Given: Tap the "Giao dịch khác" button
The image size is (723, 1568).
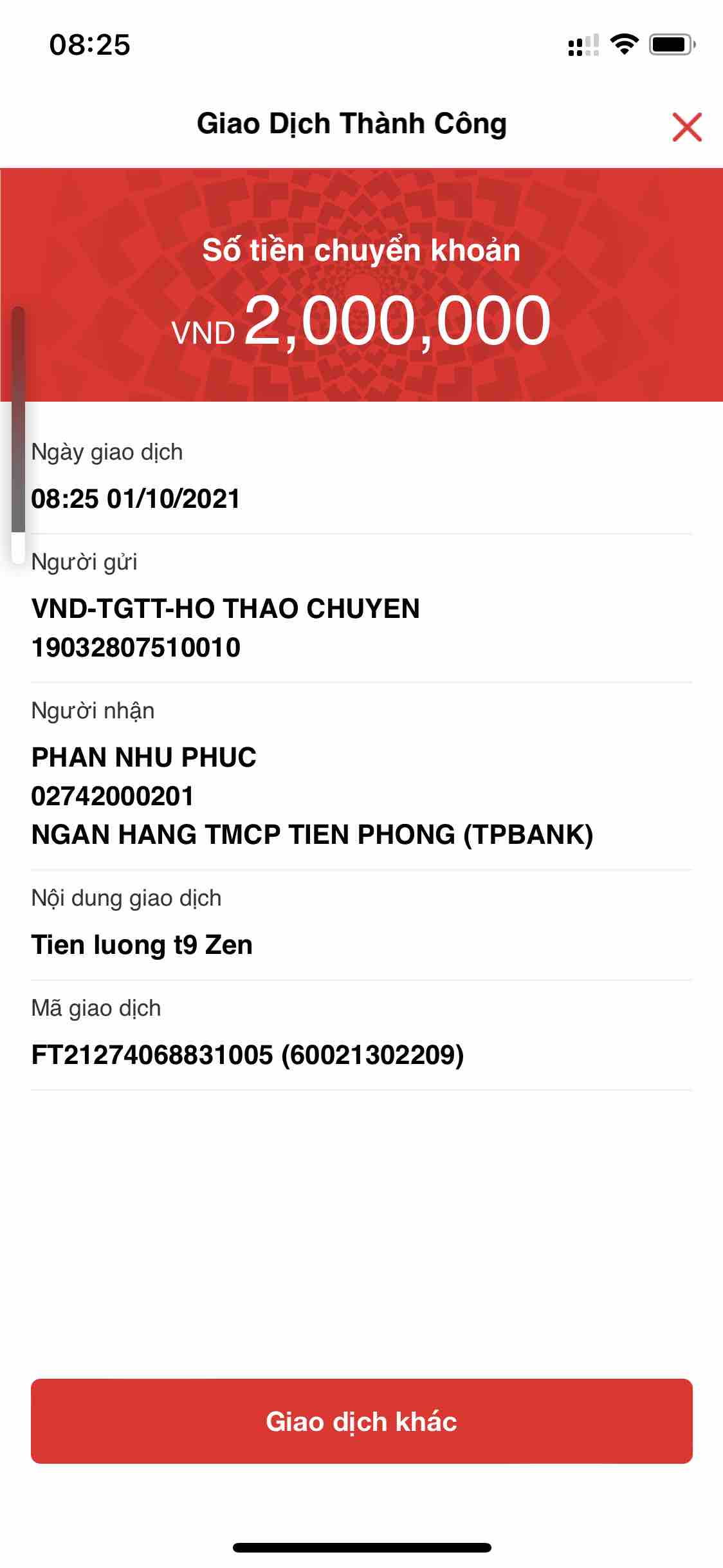Looking at the screenshot, I should [x=361, y=1421].
